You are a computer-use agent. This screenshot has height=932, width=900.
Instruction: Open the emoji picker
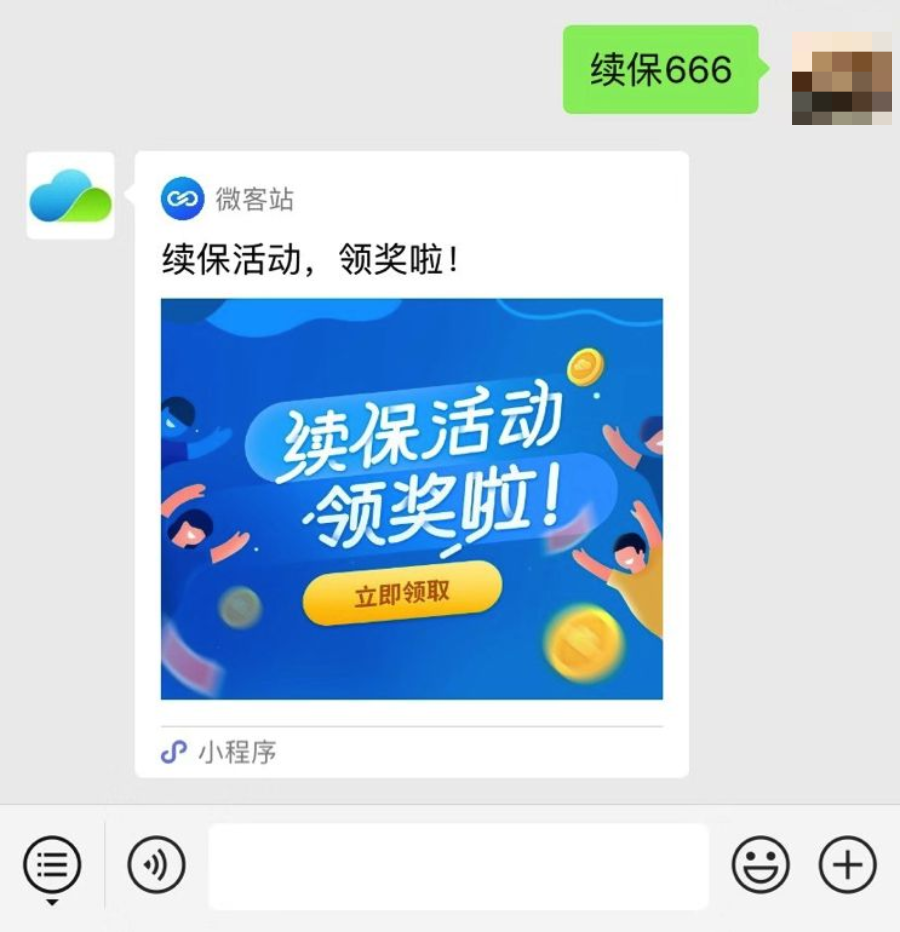(760, 865)
